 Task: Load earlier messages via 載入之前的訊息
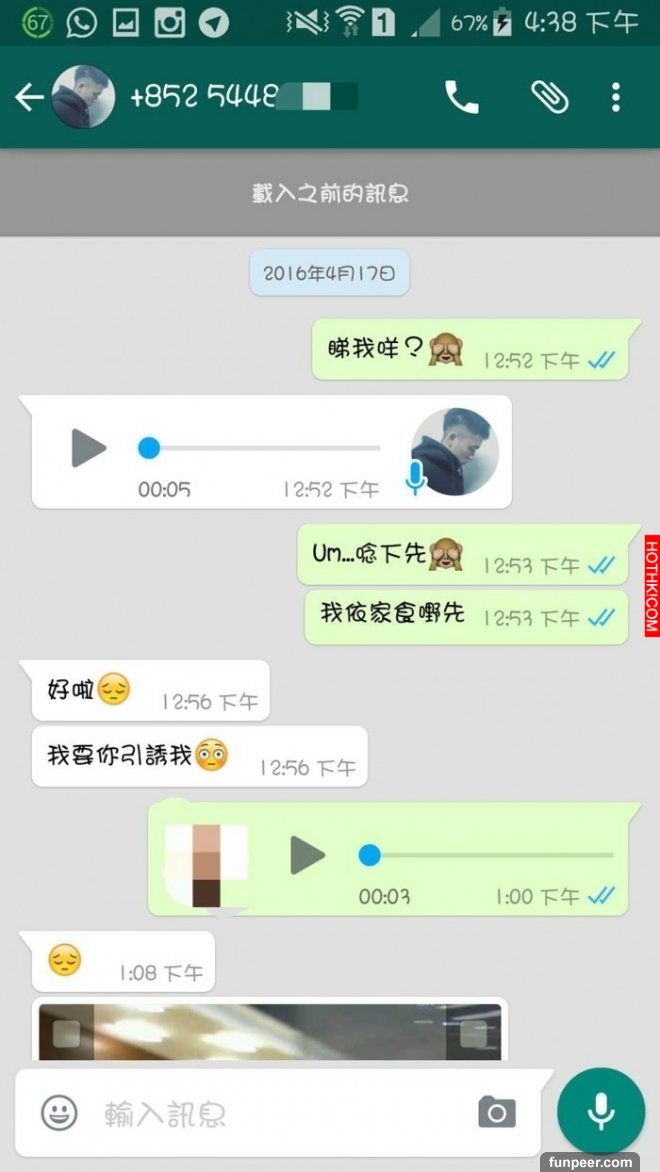coord(330,193)
